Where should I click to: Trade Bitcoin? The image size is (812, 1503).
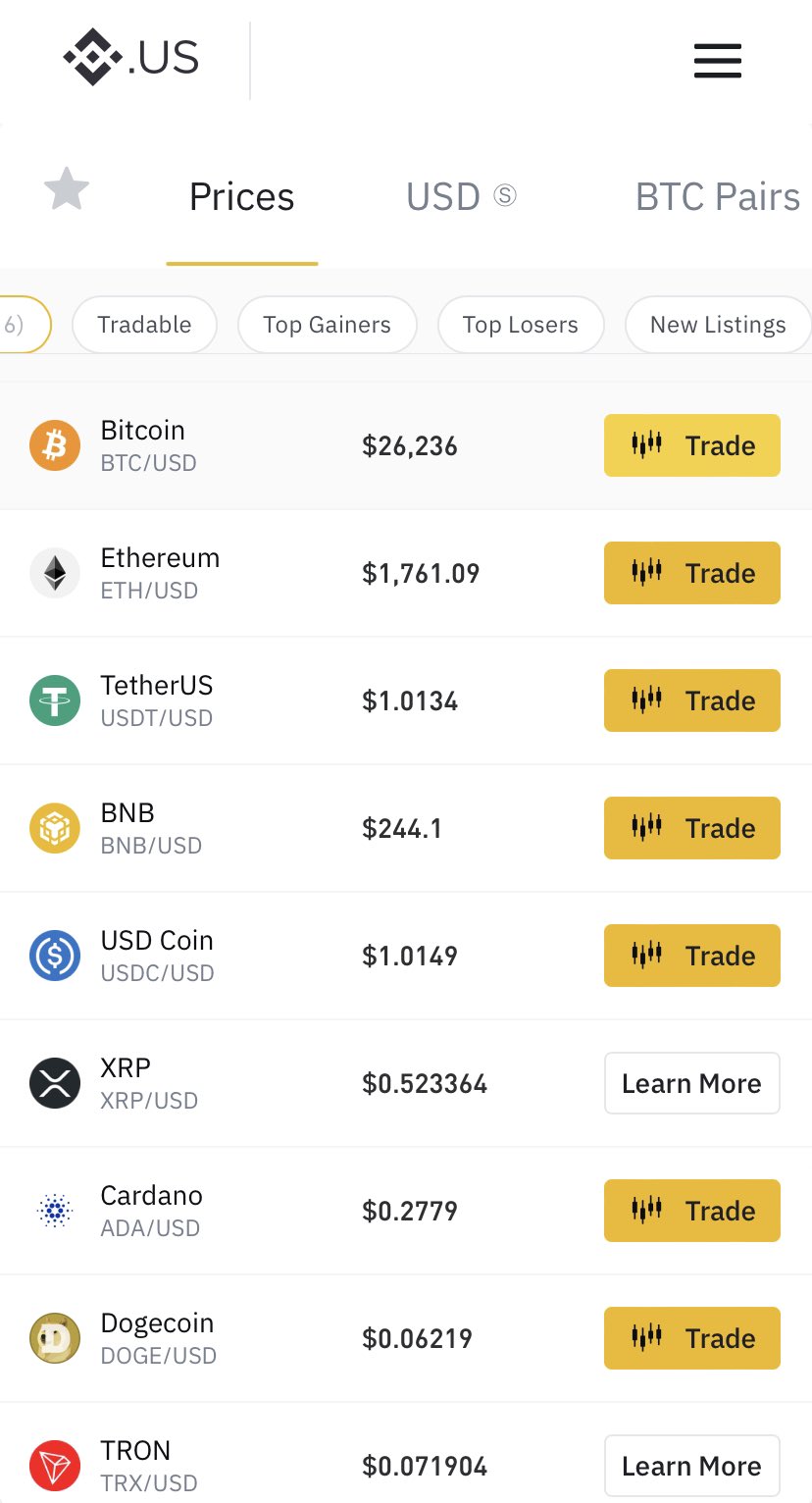[x=692, y=445]
